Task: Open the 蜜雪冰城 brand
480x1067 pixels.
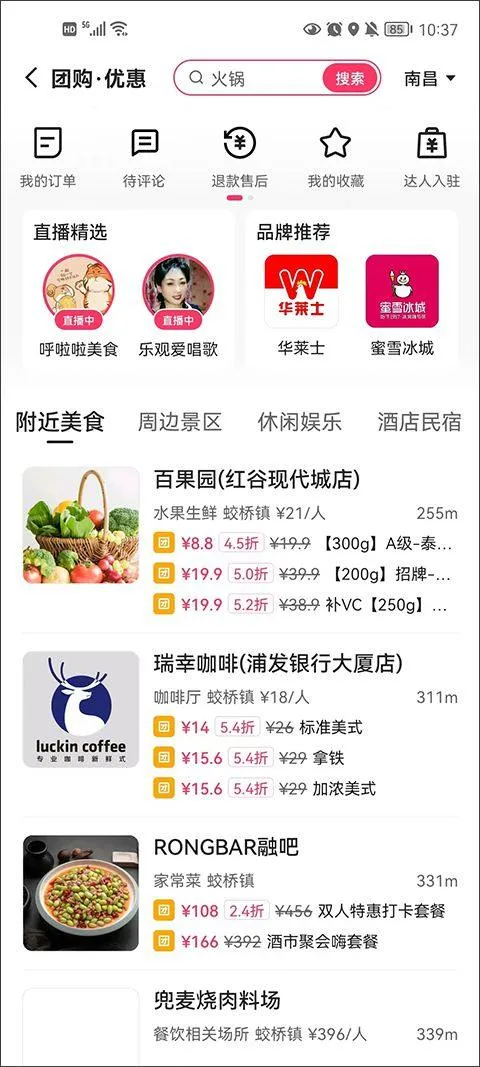Action: pos(402,306)
